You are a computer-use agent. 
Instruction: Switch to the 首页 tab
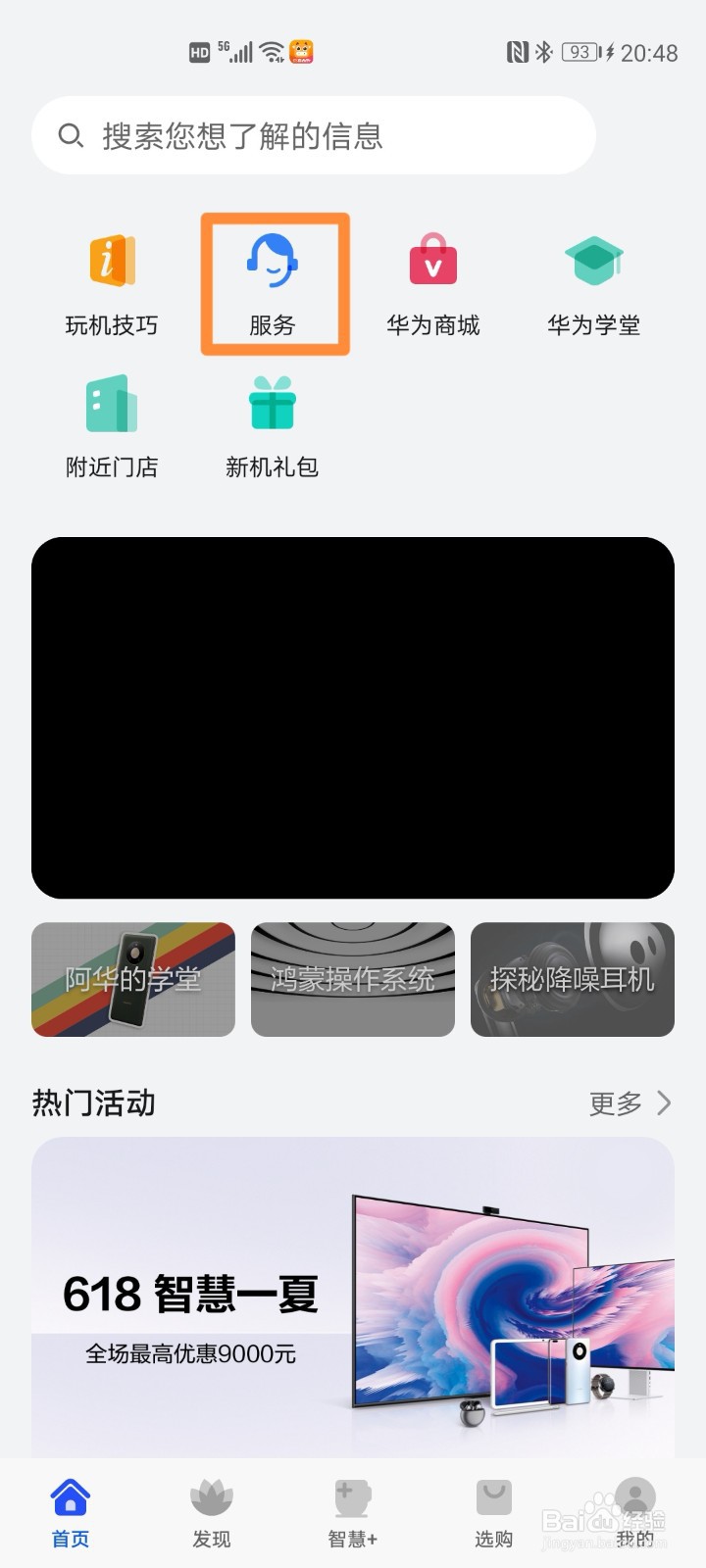pos(71,1513)
